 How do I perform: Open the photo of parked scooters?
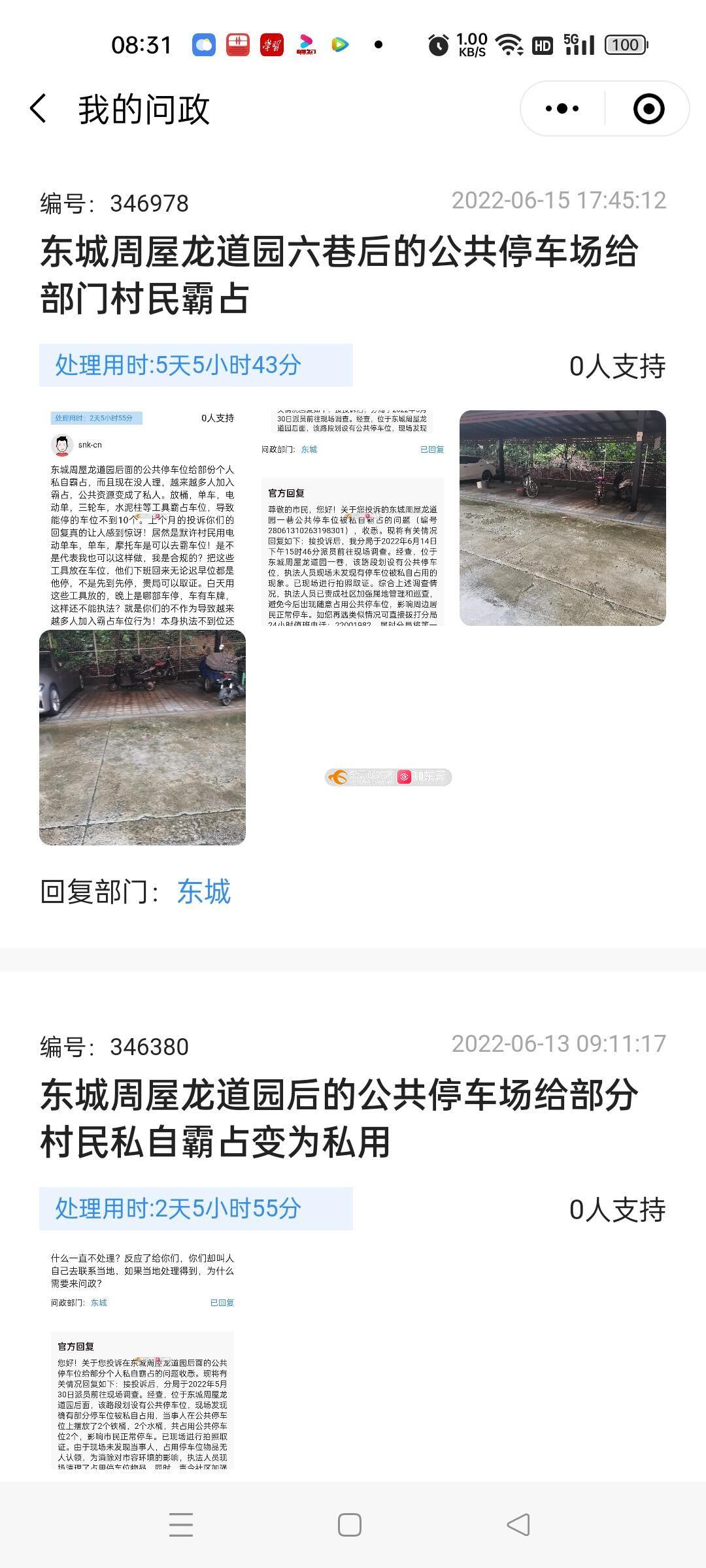pyautogui.click(x=143, y=738)
